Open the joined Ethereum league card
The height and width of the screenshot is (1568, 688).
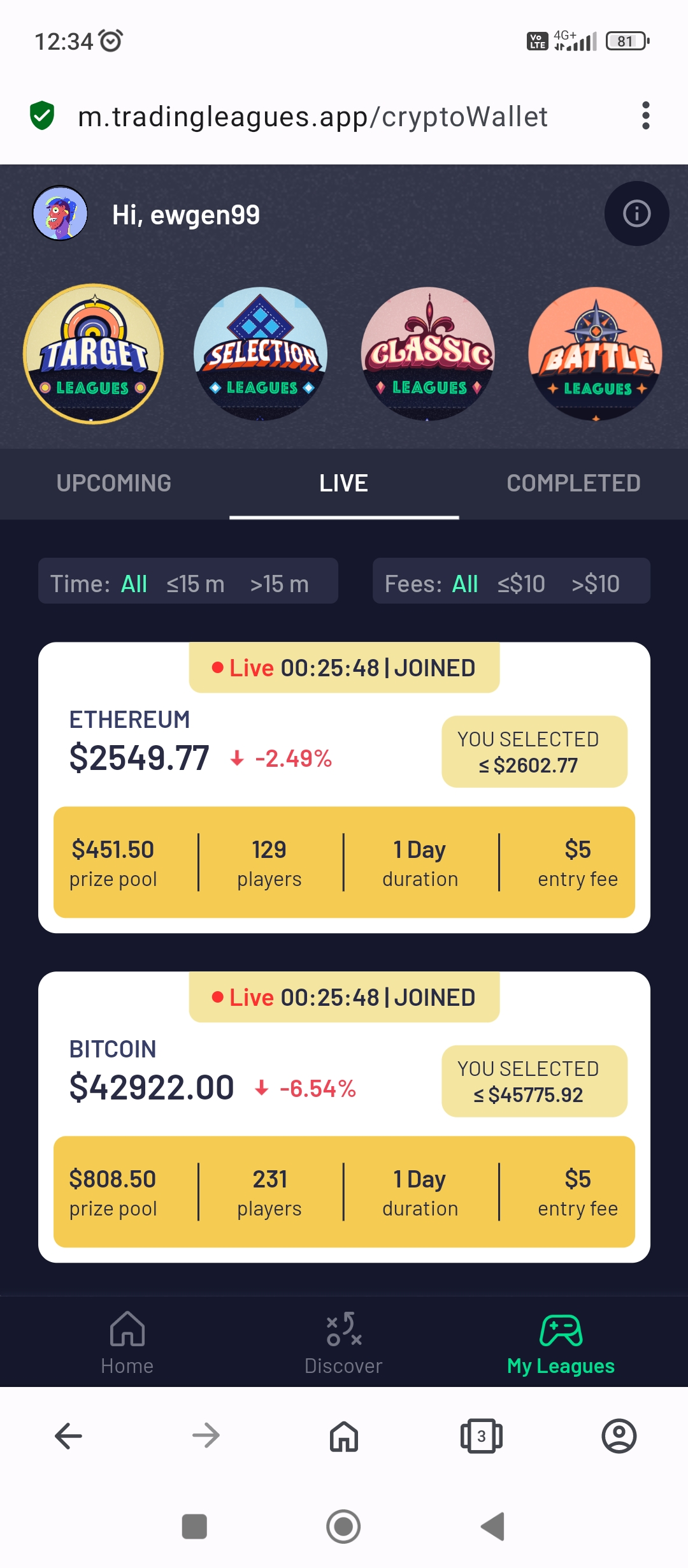coord(344,787)
